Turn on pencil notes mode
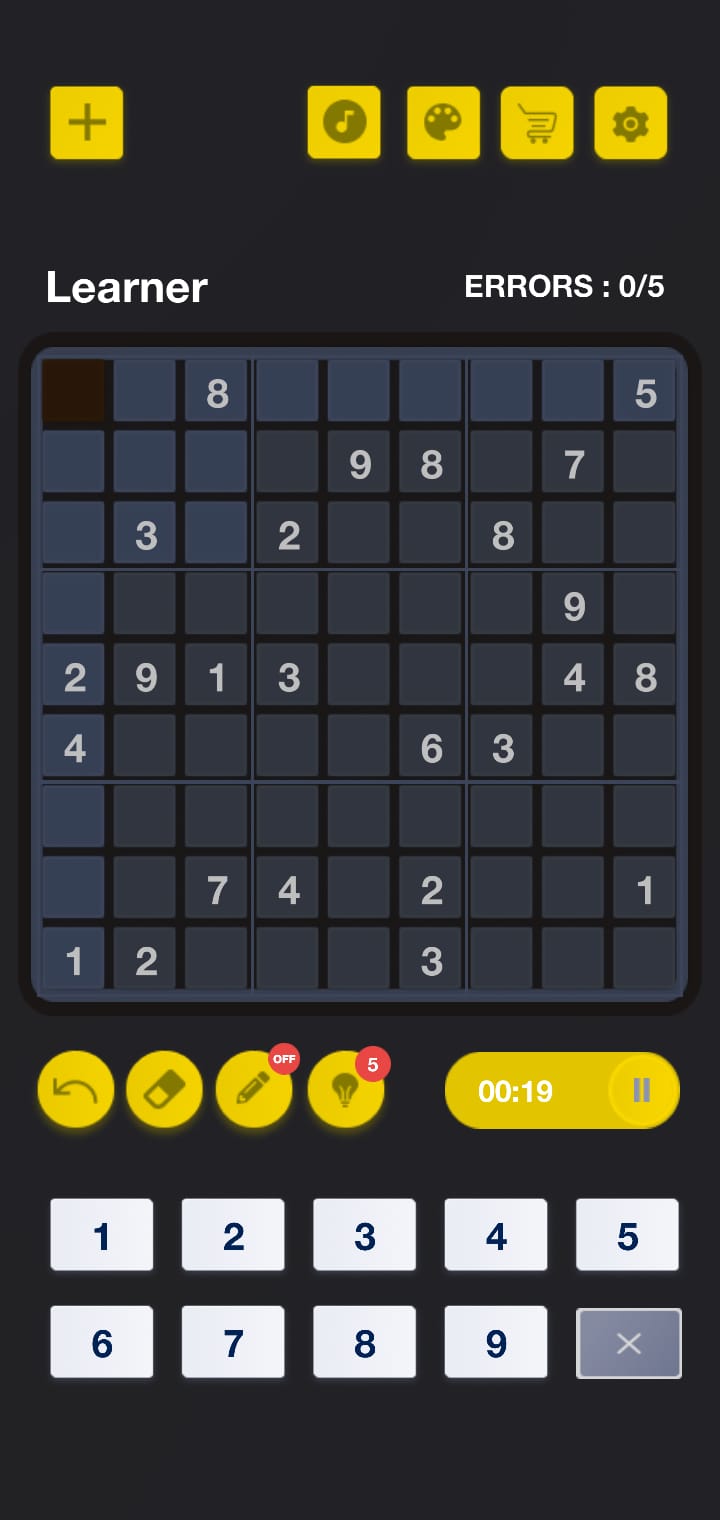720x1520 pixels. pyautogui.click(x=254, y=1090)
